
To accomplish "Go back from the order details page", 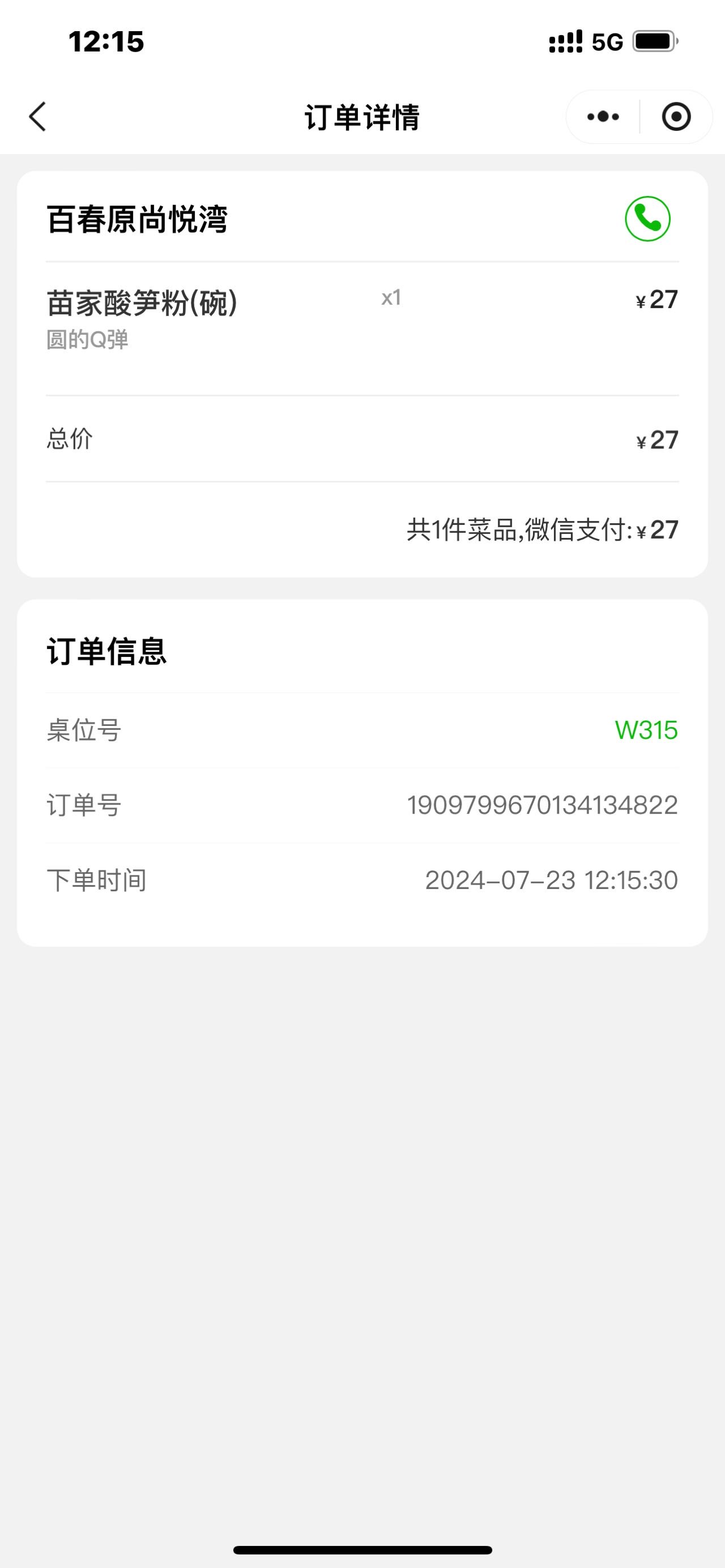I will point(37,116).
